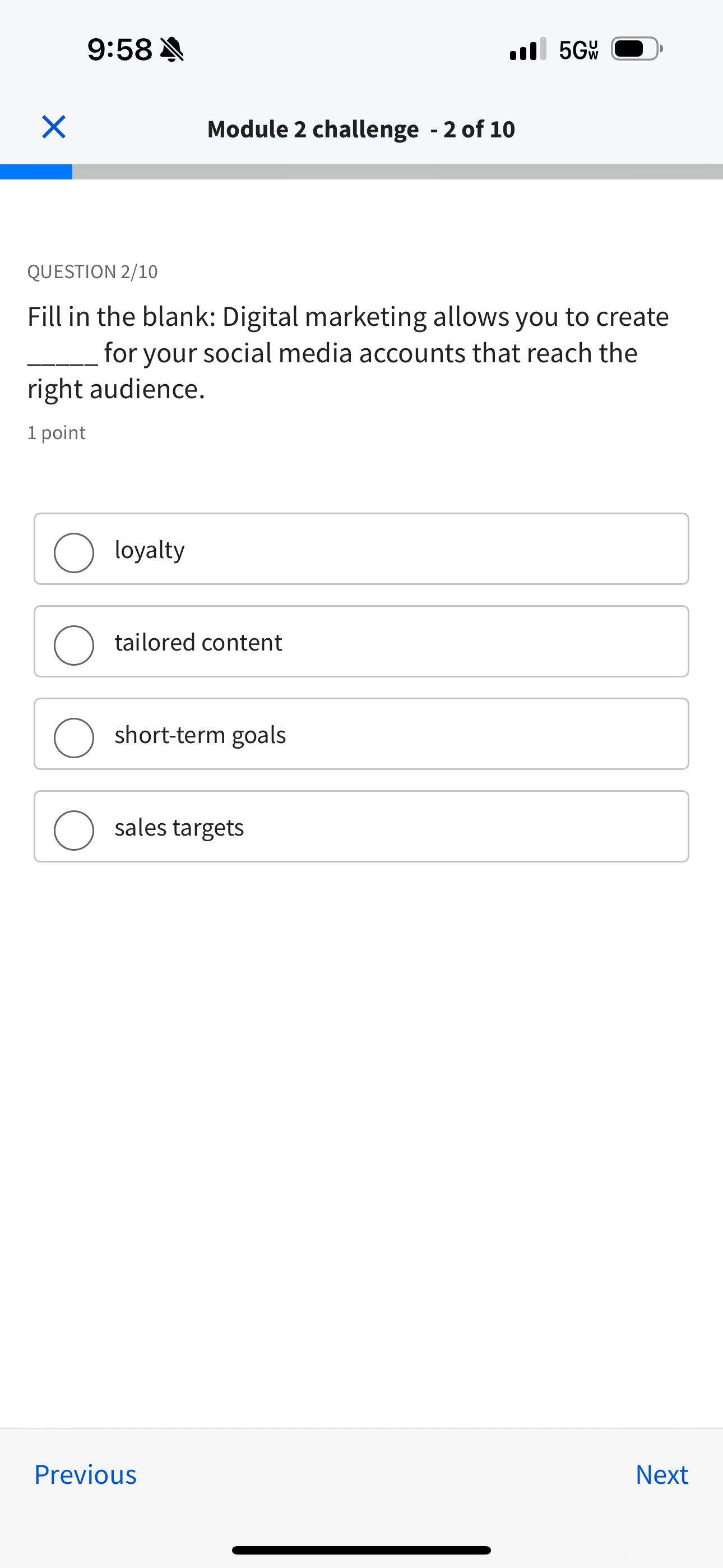Pick the short-term goals option
Screen dimensions: 723x1568
[74, 737]
